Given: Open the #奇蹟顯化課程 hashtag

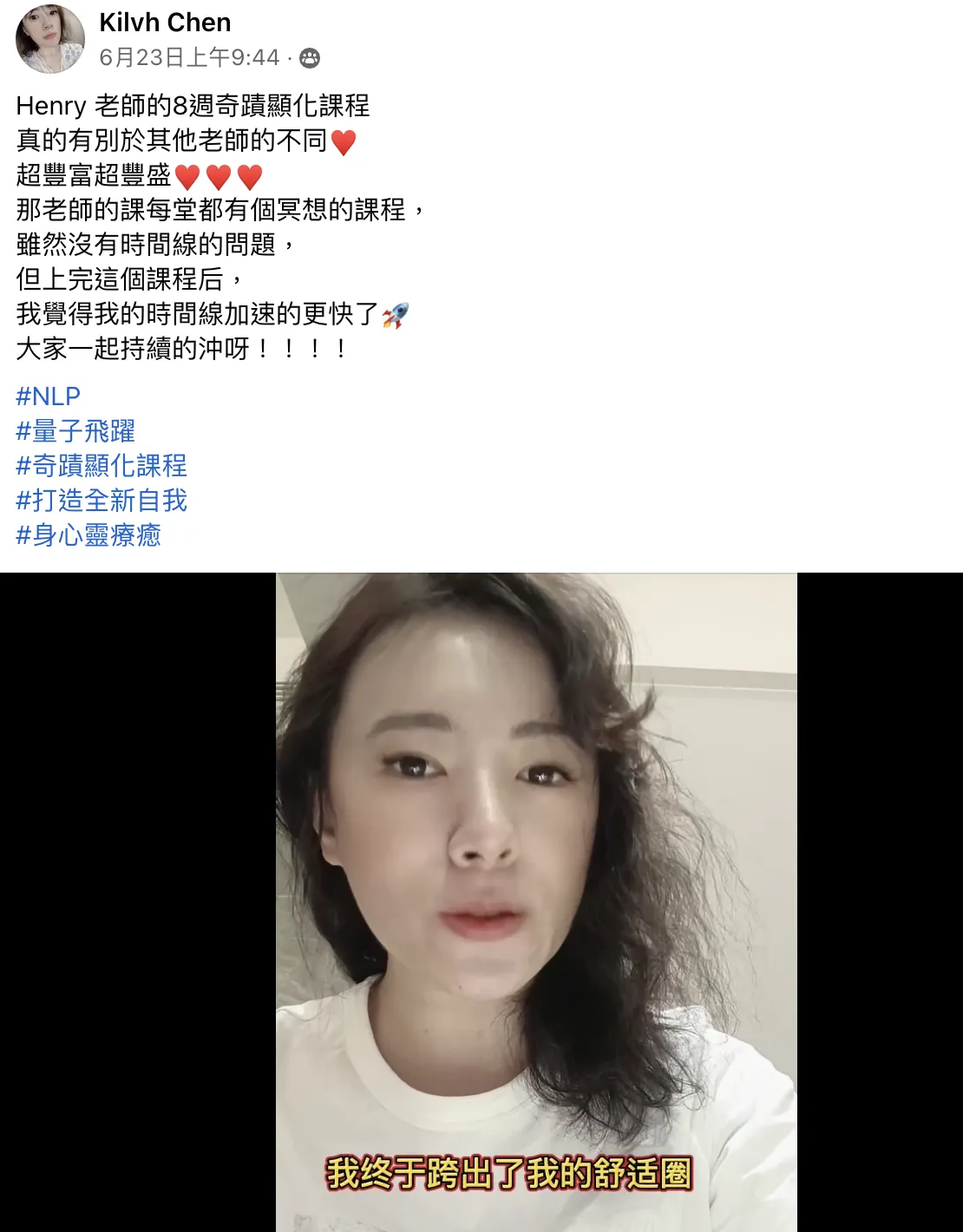Looking at the screenshot, I should tap(102, 466).
